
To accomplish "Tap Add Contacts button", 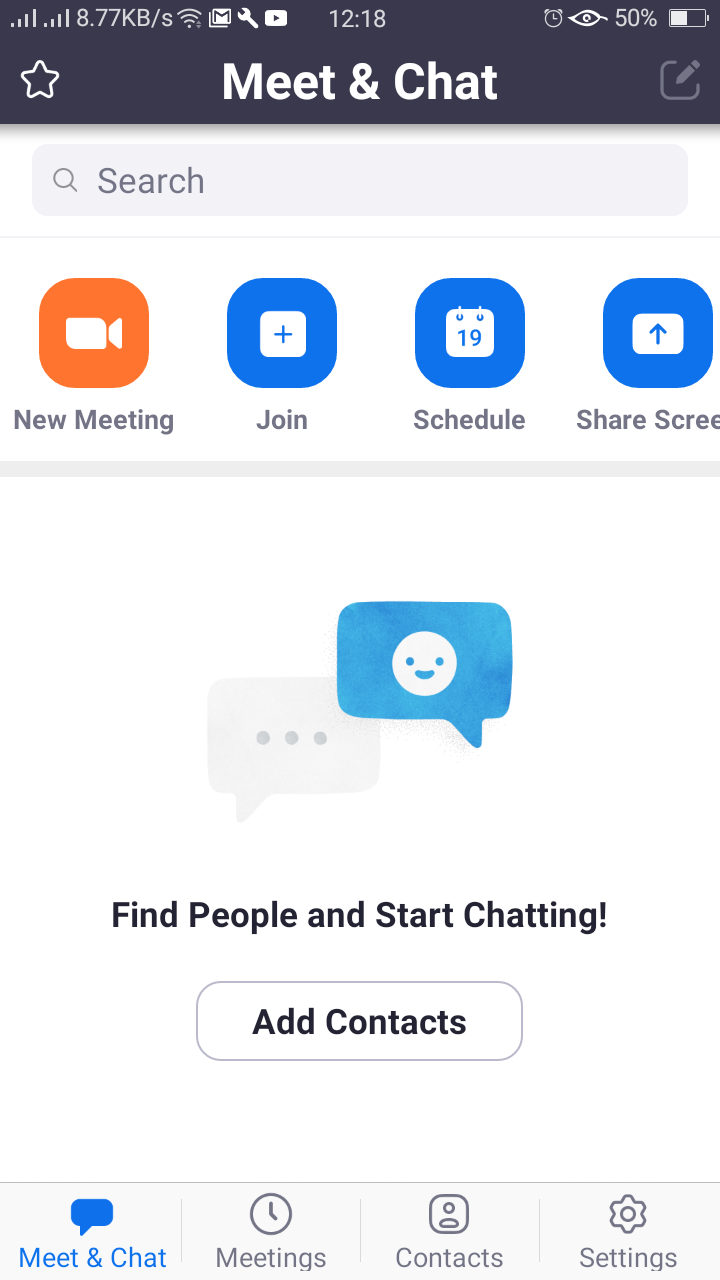I will pyautogui.click(x=360, y=1021).
